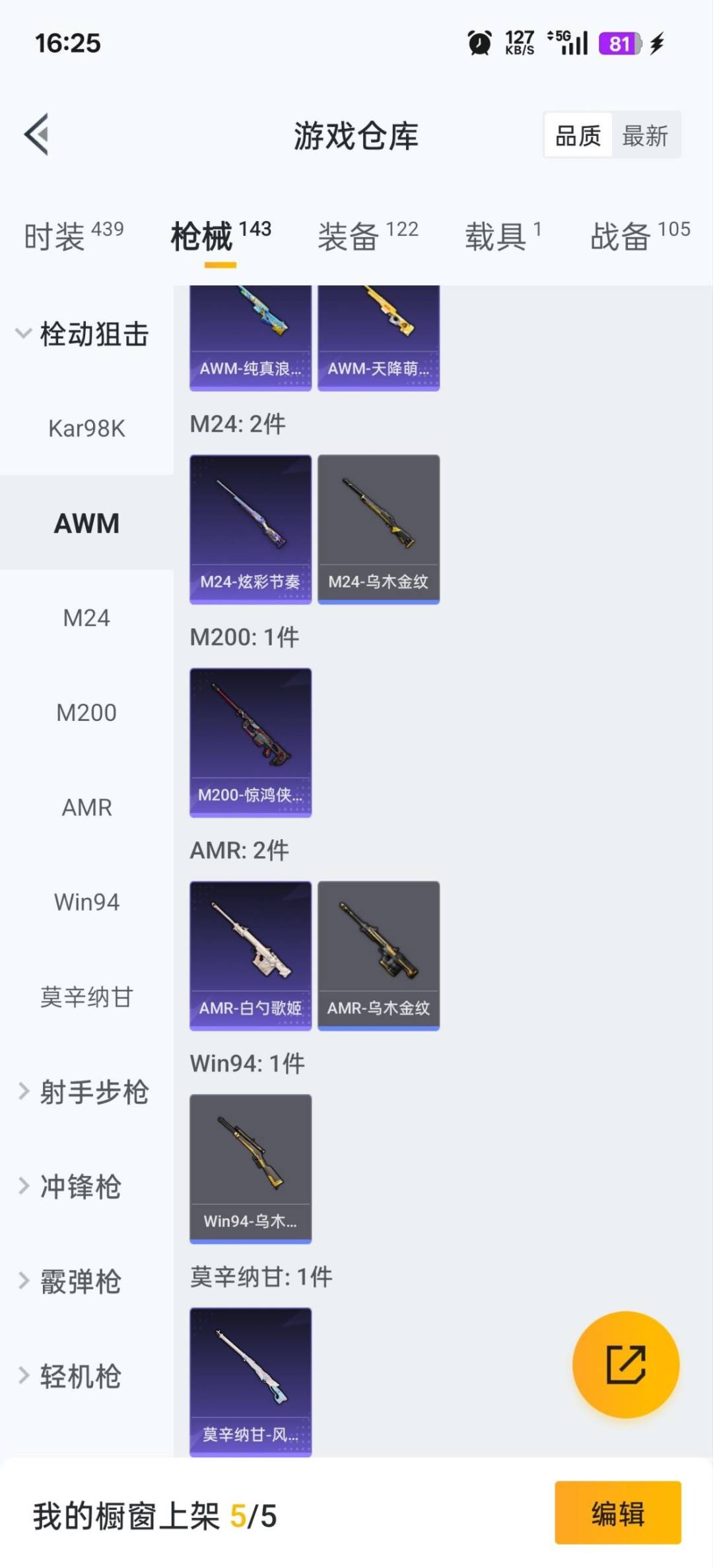
Task: Sort items by 品质
Action: (578, 136)
